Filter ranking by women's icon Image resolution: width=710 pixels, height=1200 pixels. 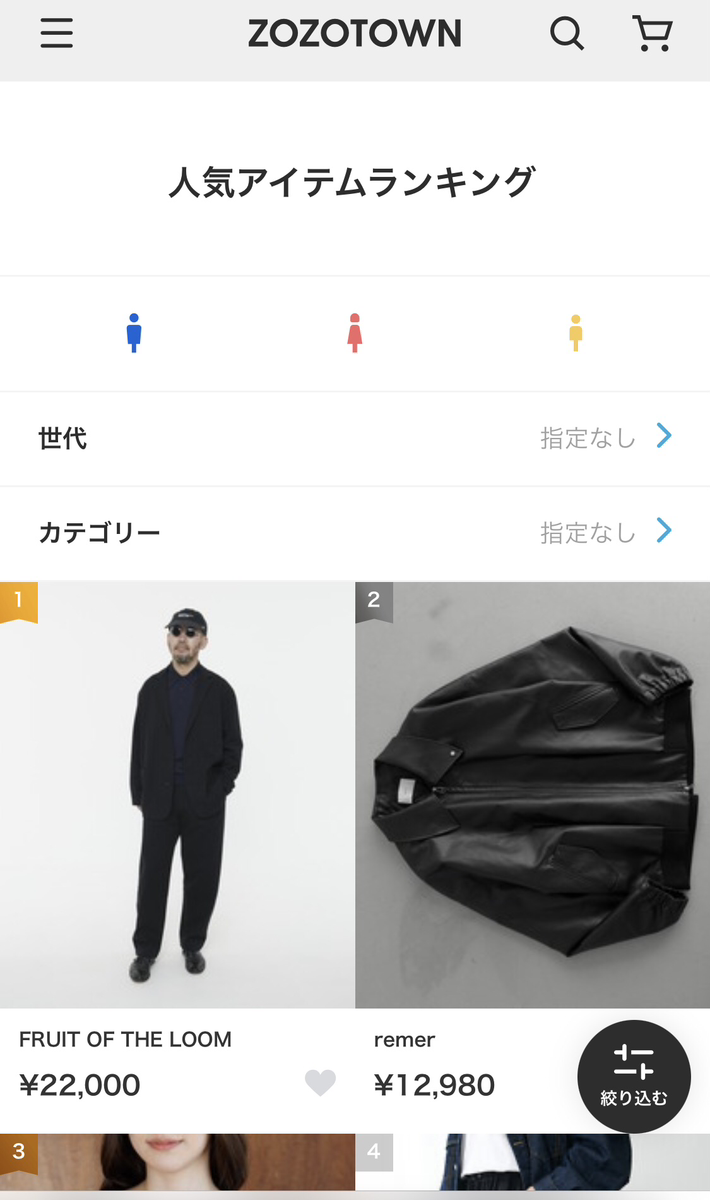tap(354, 333)
